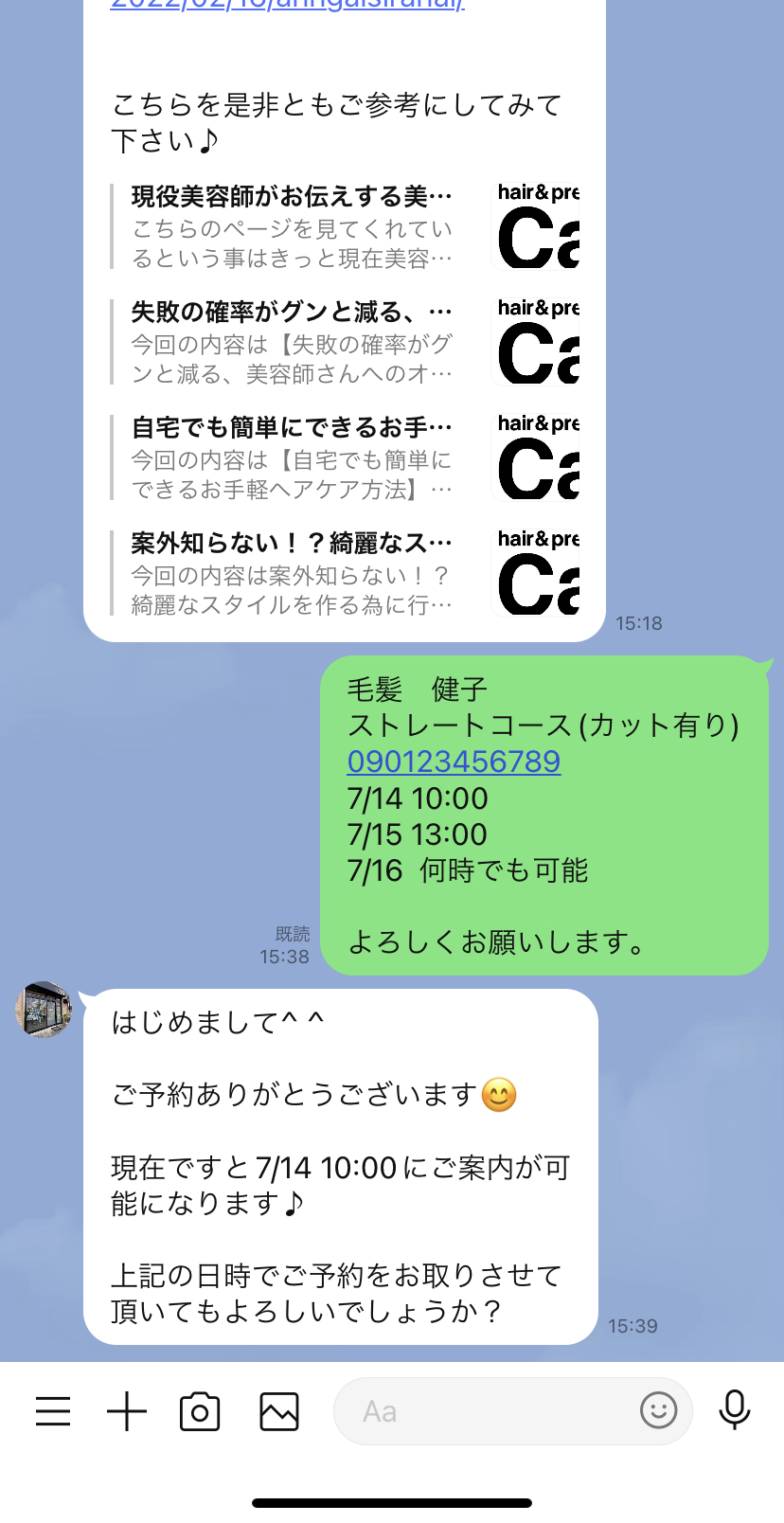Tap the plus attachment icon
The width and height of the screenshot is (784, 1523).
click(127, 1411)
